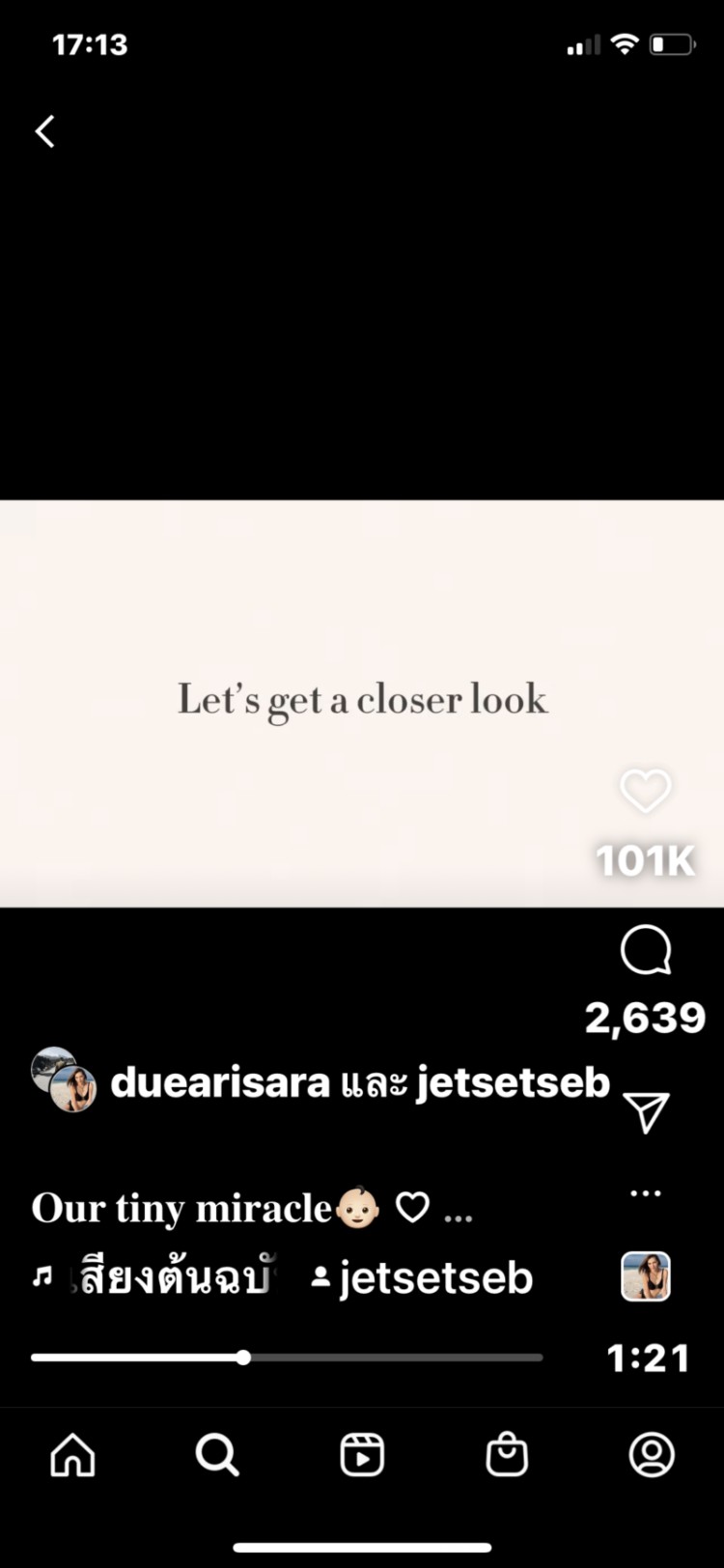This screenshot has width=724, height=1568.
Task: Switch to the Home tab
Action: (73, 1454)
